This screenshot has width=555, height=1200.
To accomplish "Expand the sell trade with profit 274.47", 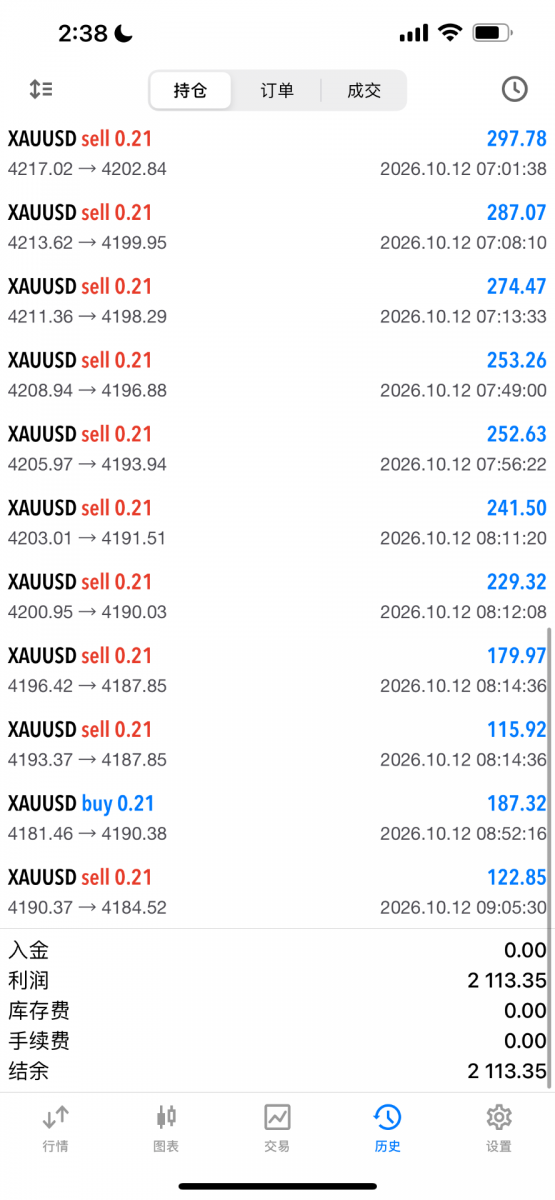I will (277, 301).
